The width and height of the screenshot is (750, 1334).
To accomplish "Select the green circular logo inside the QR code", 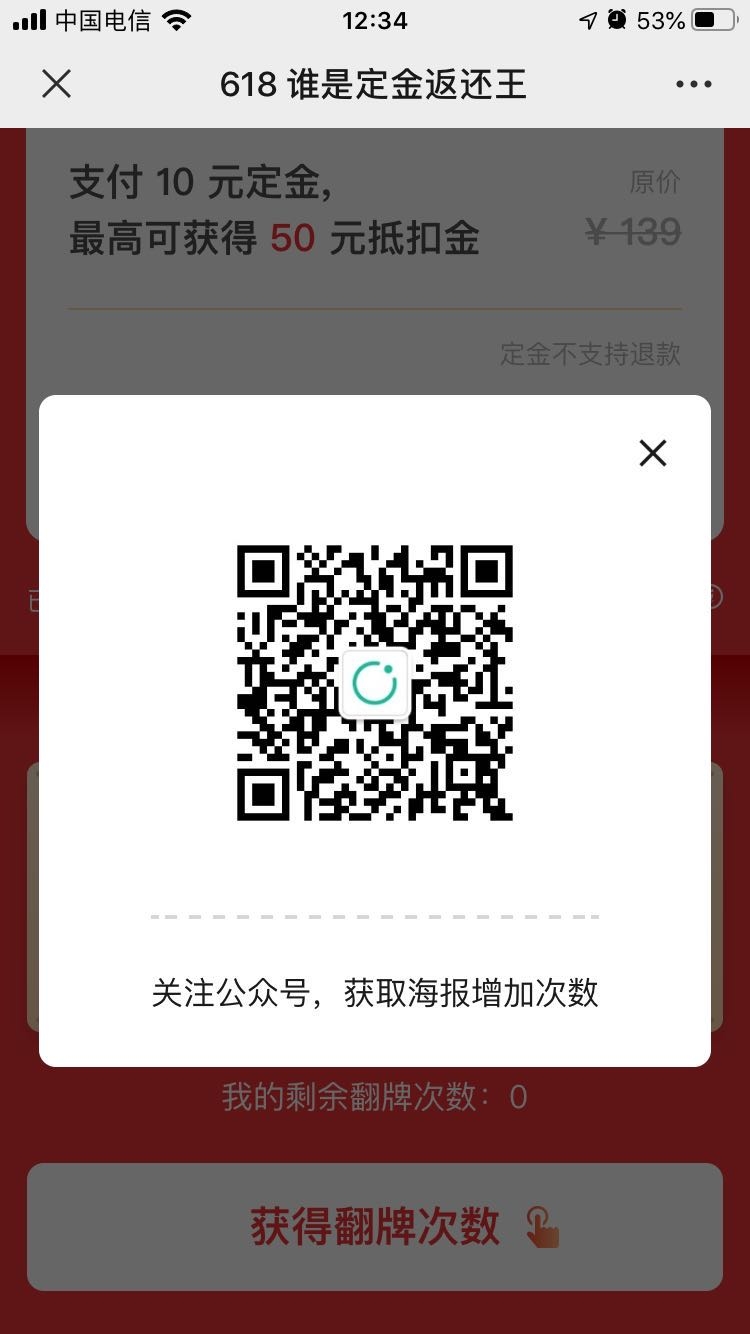I will pyautogui.click(x=374, y=684).
